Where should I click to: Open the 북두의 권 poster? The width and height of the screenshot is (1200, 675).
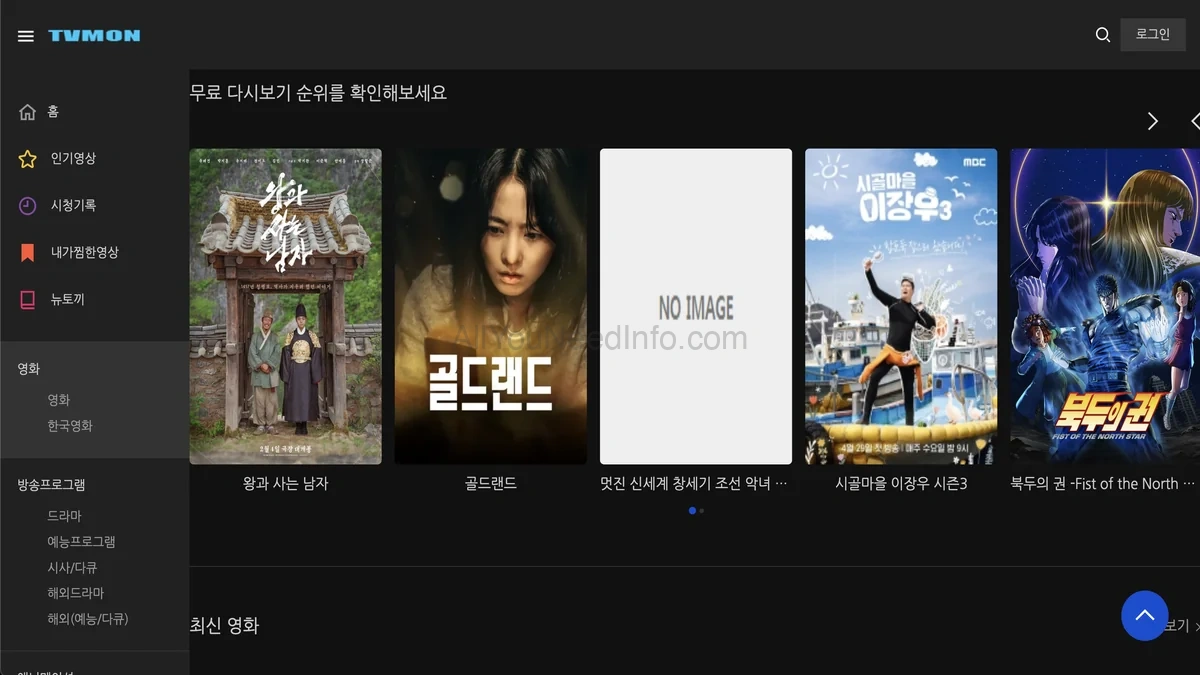coord(1105,306)
